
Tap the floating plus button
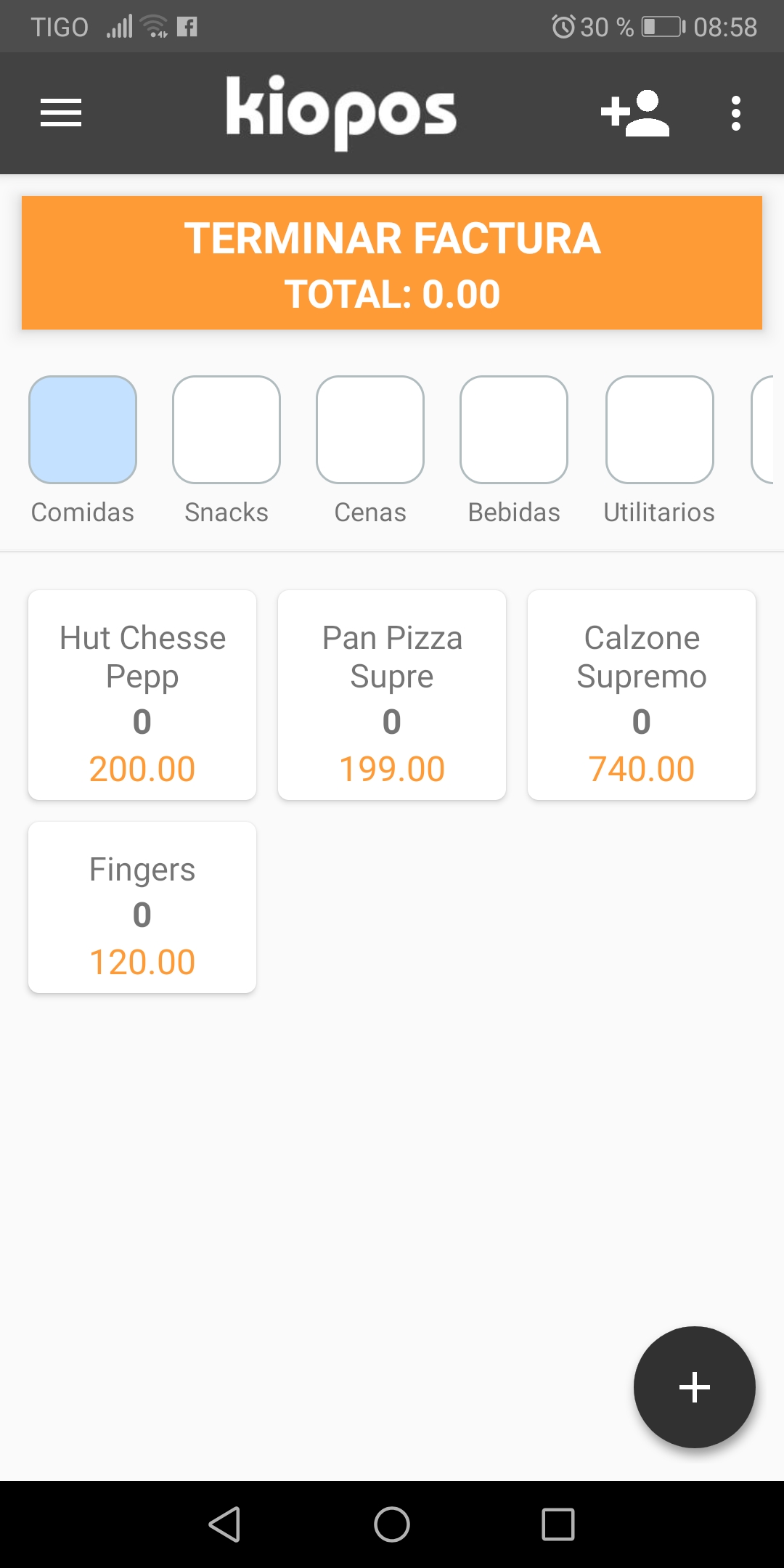point(695,1387)
